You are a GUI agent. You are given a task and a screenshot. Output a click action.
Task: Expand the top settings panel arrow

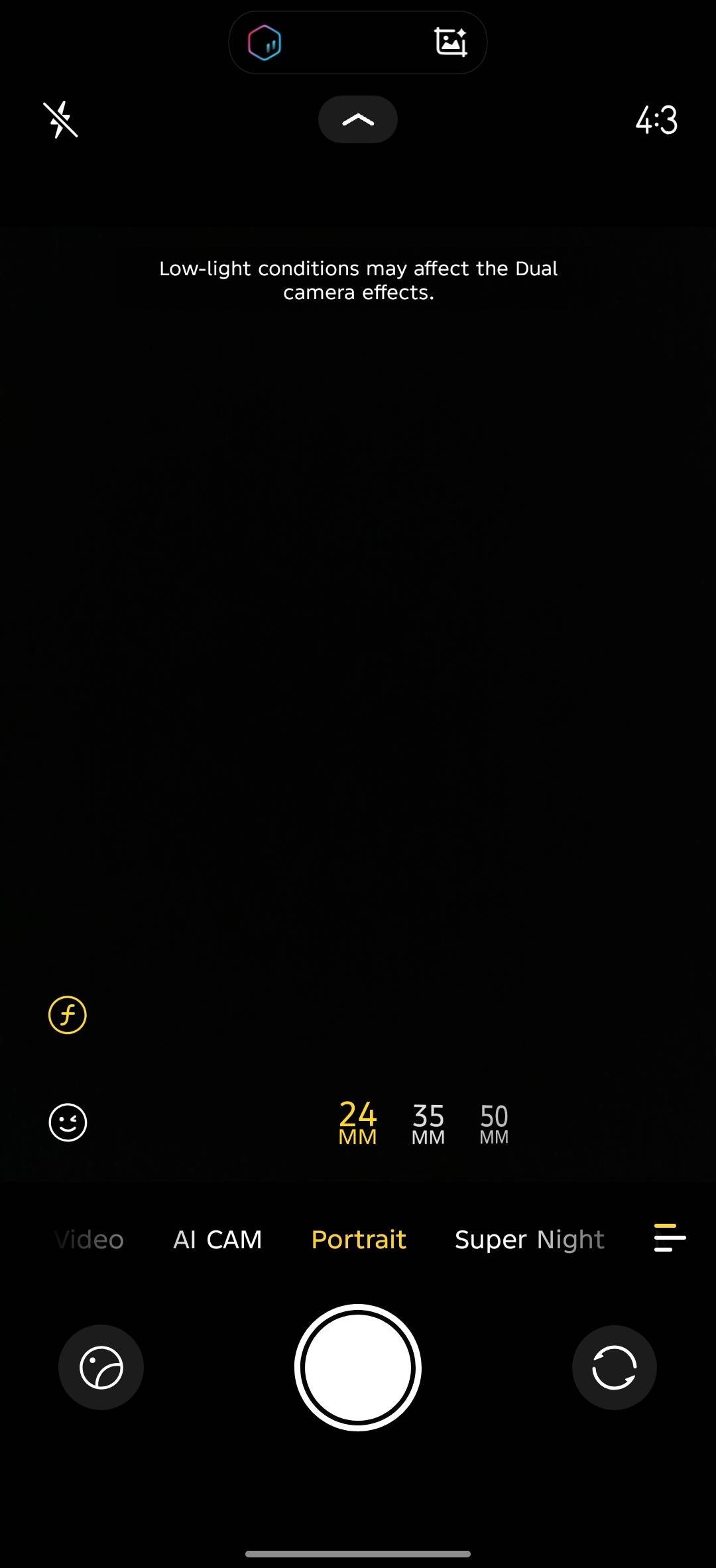[358, 119]
